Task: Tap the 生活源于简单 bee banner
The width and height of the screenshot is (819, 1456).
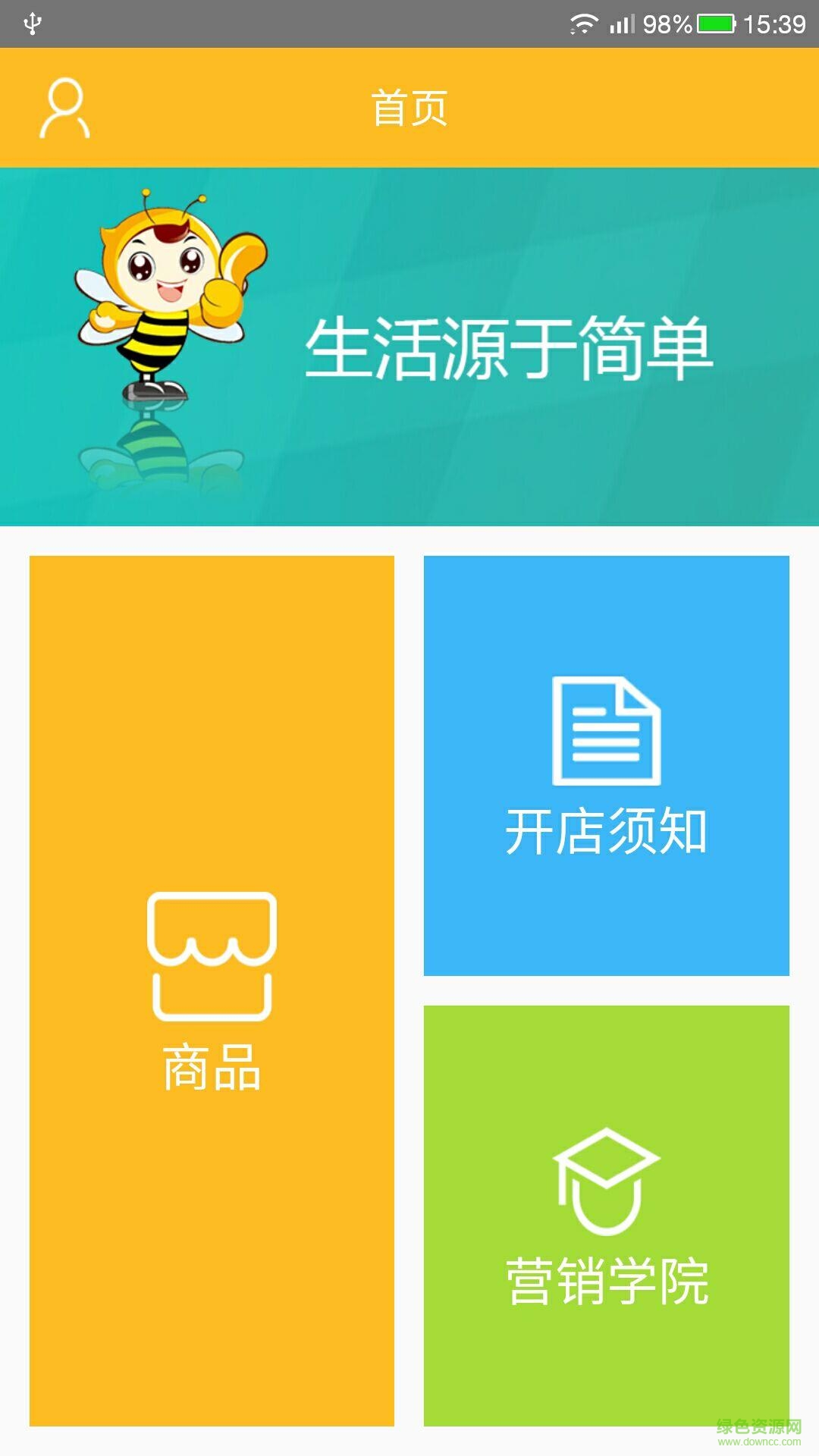Action: 409,347
